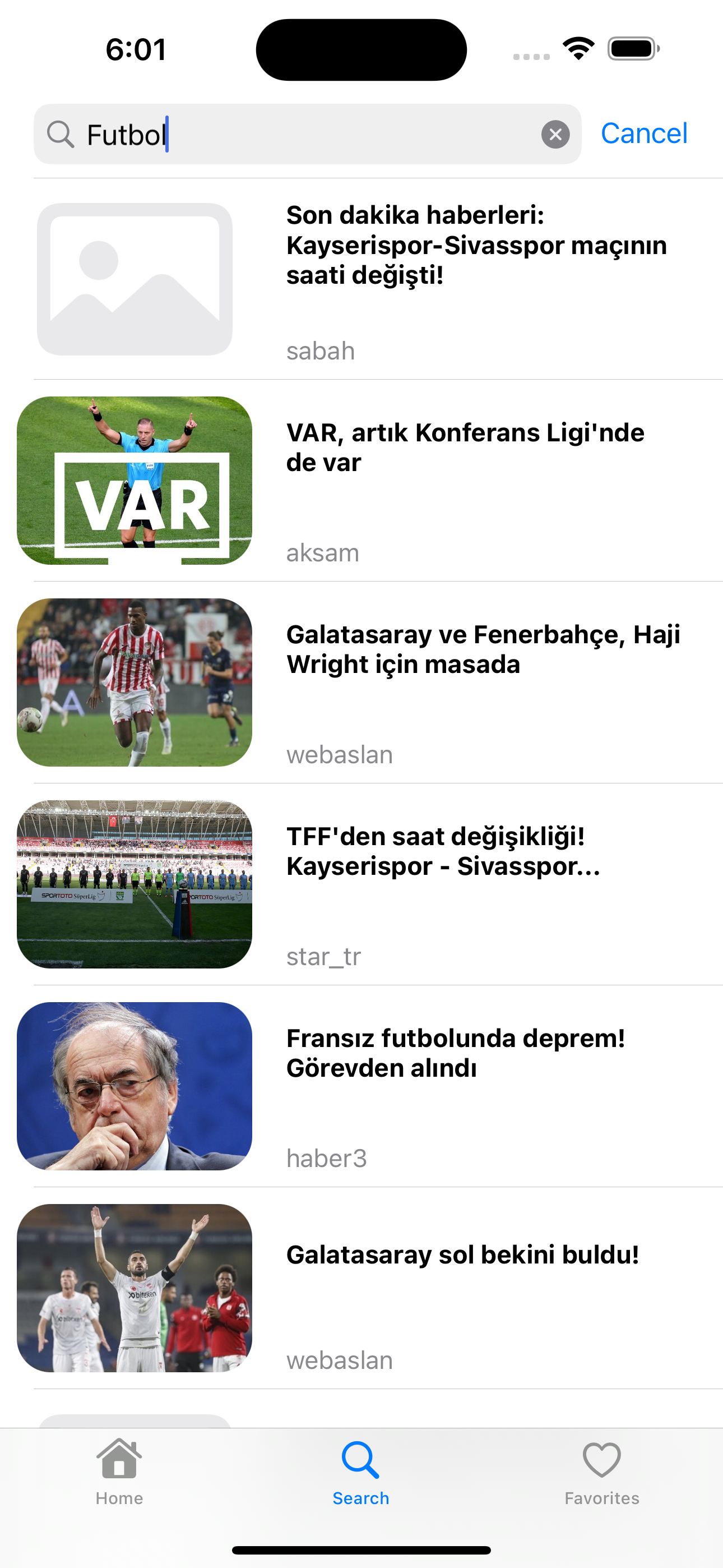Select the Search tab
723x1568 pixels.
pos(361,1472)
